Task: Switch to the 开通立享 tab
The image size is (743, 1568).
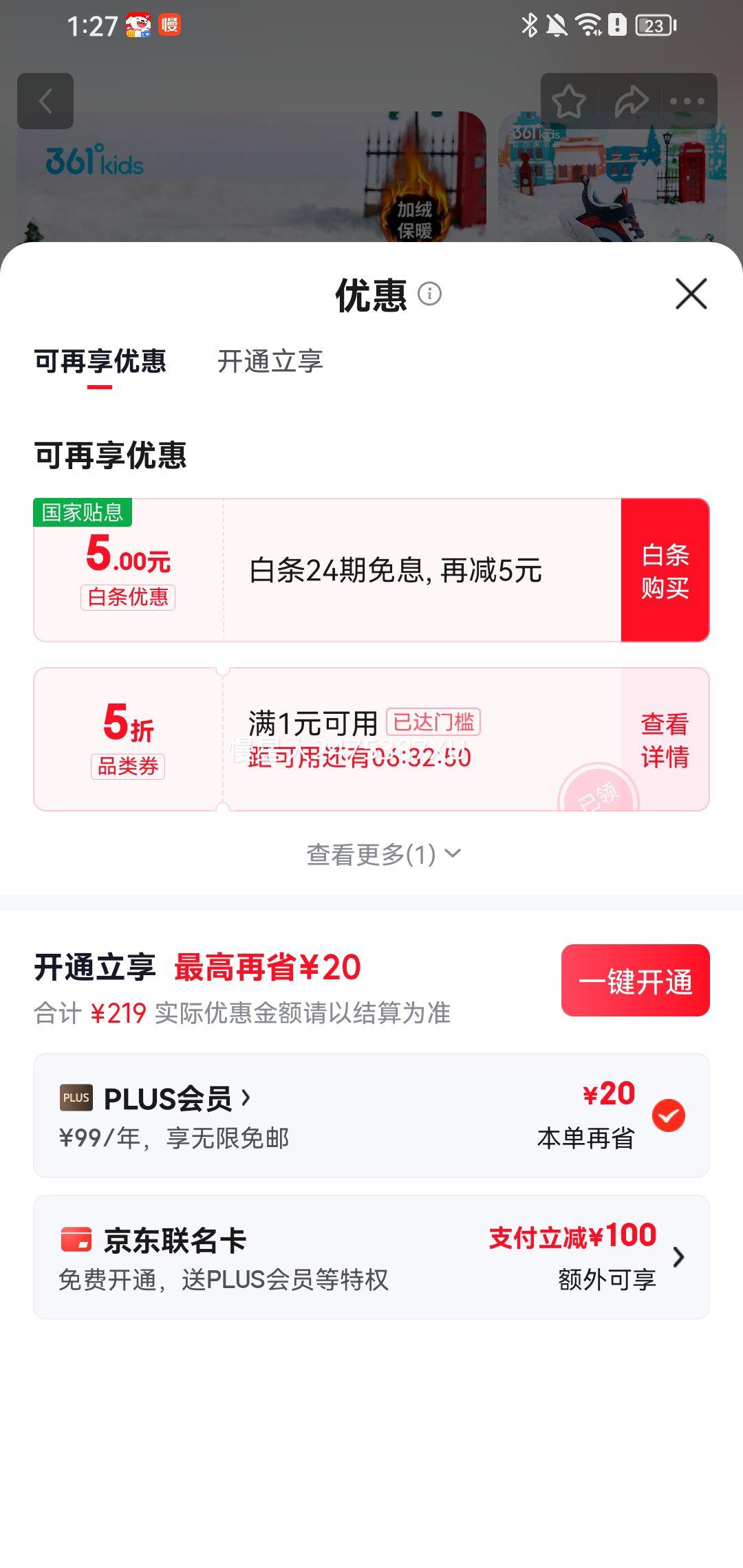Action: [271, 362]
